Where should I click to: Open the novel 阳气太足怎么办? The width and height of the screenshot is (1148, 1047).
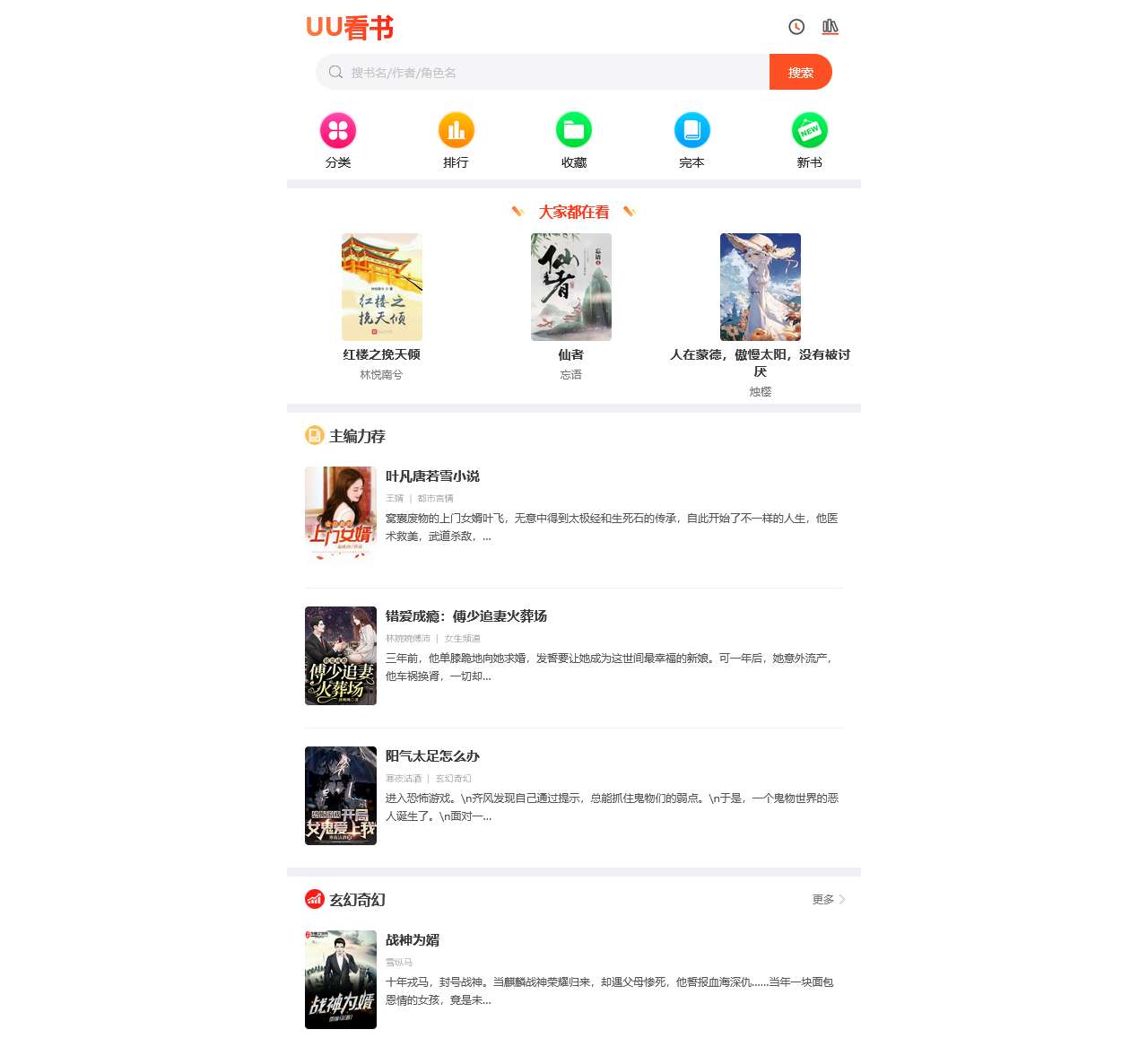(432, 756)
